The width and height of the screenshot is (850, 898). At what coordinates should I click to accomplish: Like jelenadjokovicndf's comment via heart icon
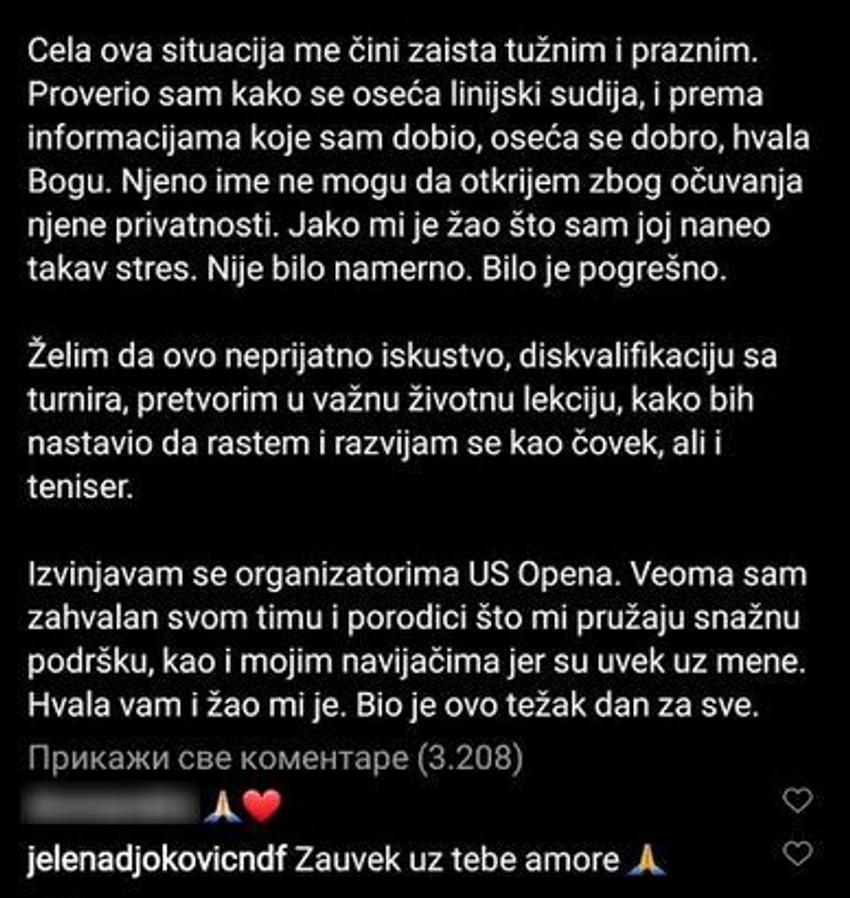point(797,851)
